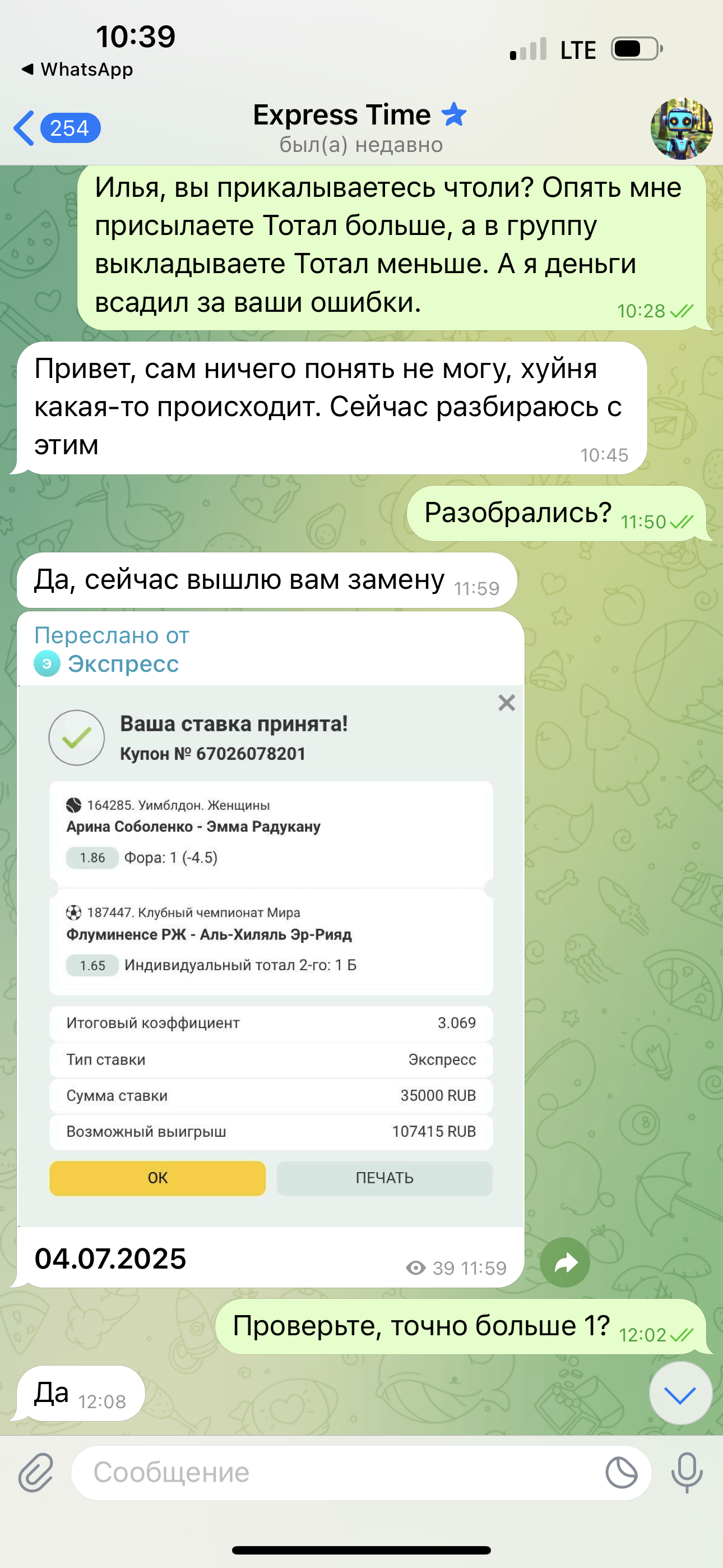The image size is (723, 1568).
Task: Return to WhatsApp via status bar link
Action: [77, 70]
